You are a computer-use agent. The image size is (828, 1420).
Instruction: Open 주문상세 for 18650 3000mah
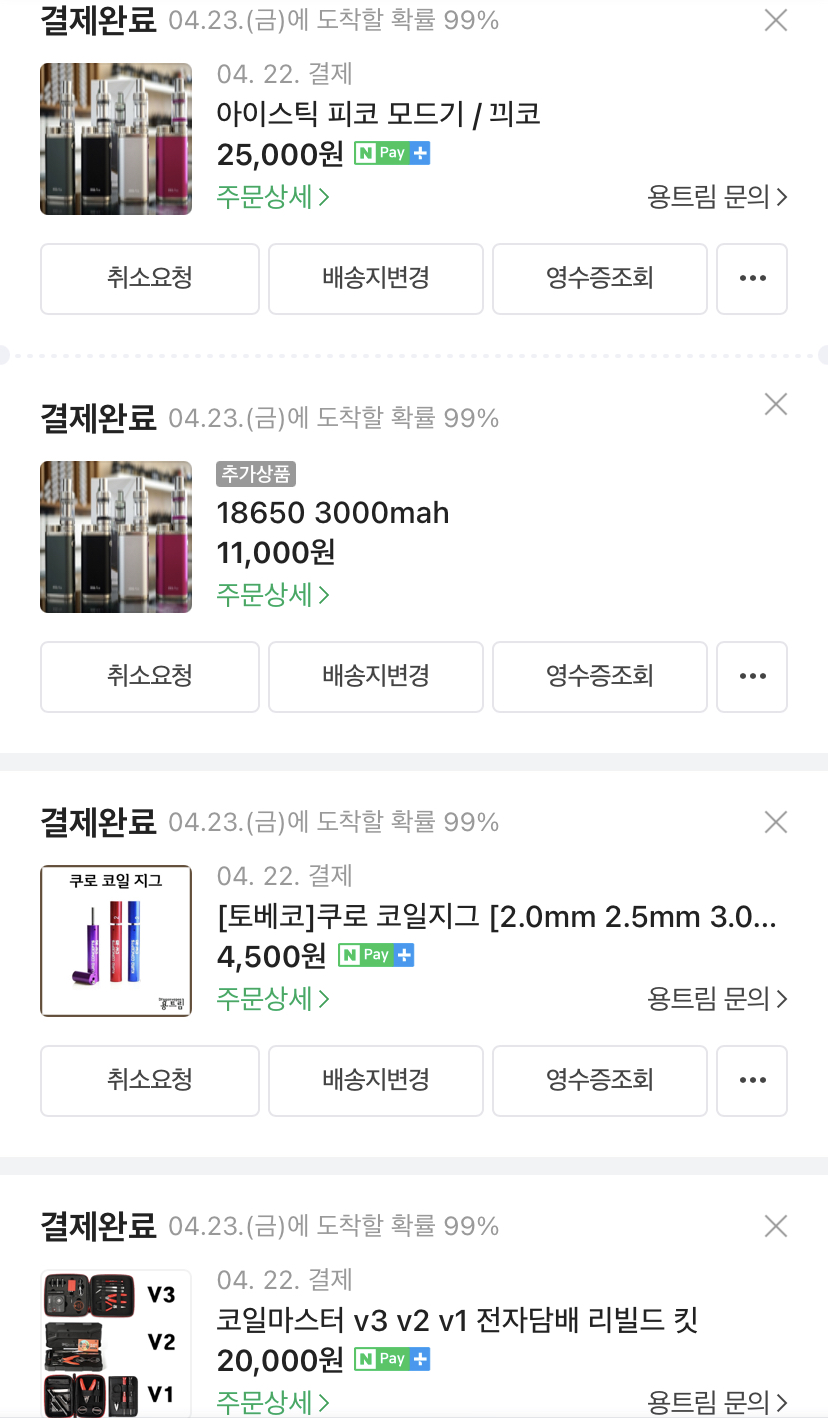(273, 595)
